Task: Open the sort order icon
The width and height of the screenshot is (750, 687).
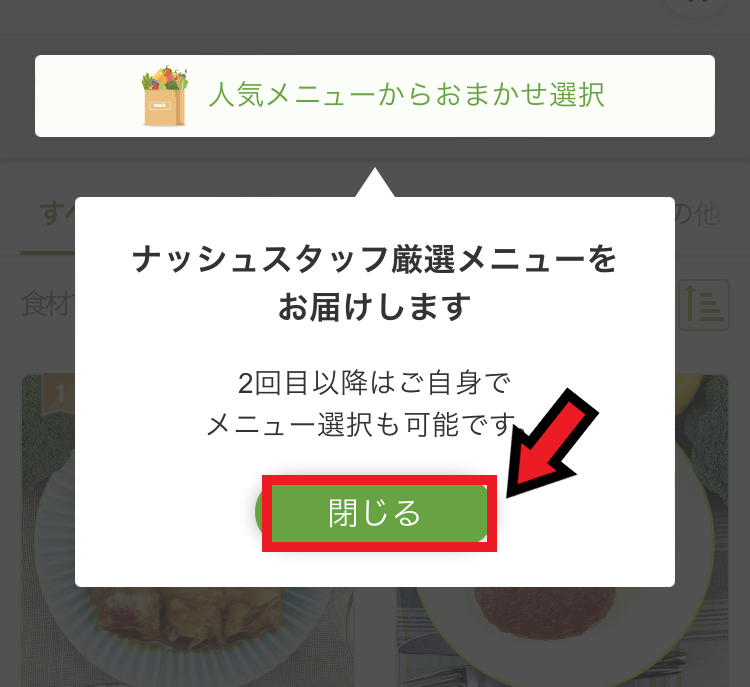Action: 704,304
